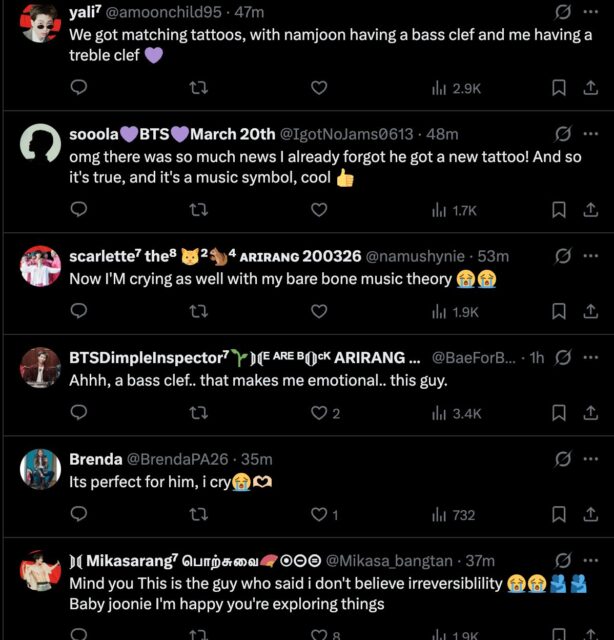
Task: View analytics on scarlette's tweet
Action: (455, 312)
